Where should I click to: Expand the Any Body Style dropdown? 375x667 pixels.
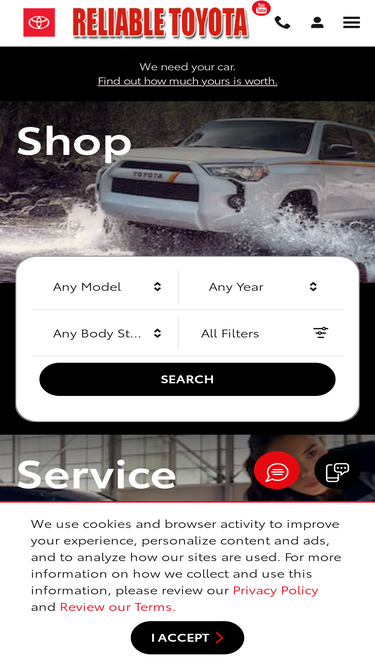[105, 334]
